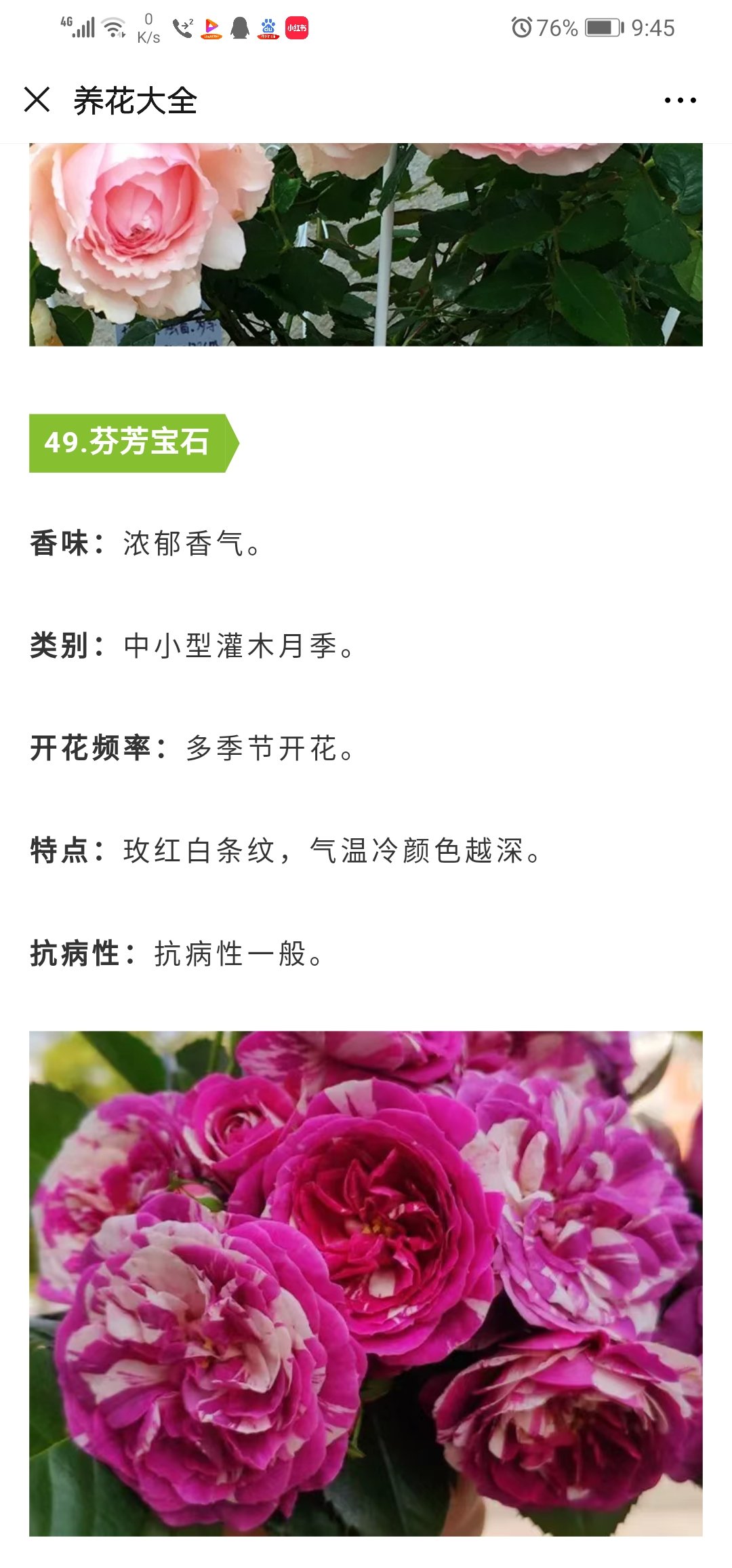The height and width of the screenshot is (1568, 732).
Task: Open the striped magenta rose photo
Action: [x=366, y=1284]
